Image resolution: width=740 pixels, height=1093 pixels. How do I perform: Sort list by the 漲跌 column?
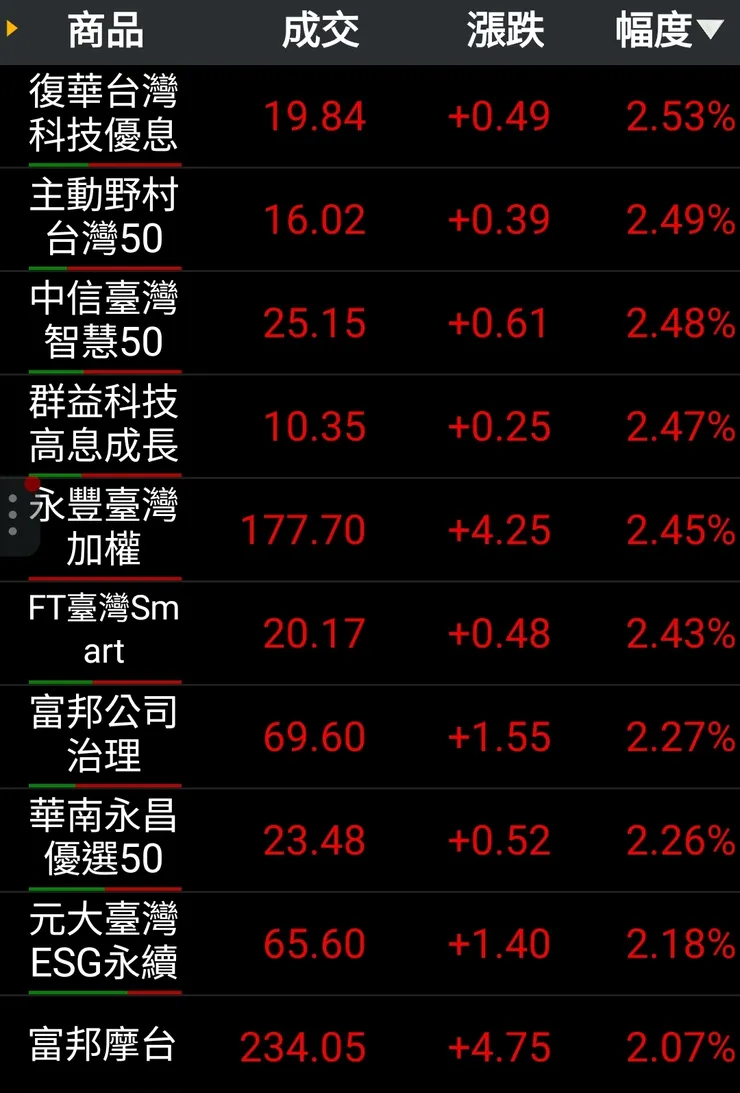504,30
